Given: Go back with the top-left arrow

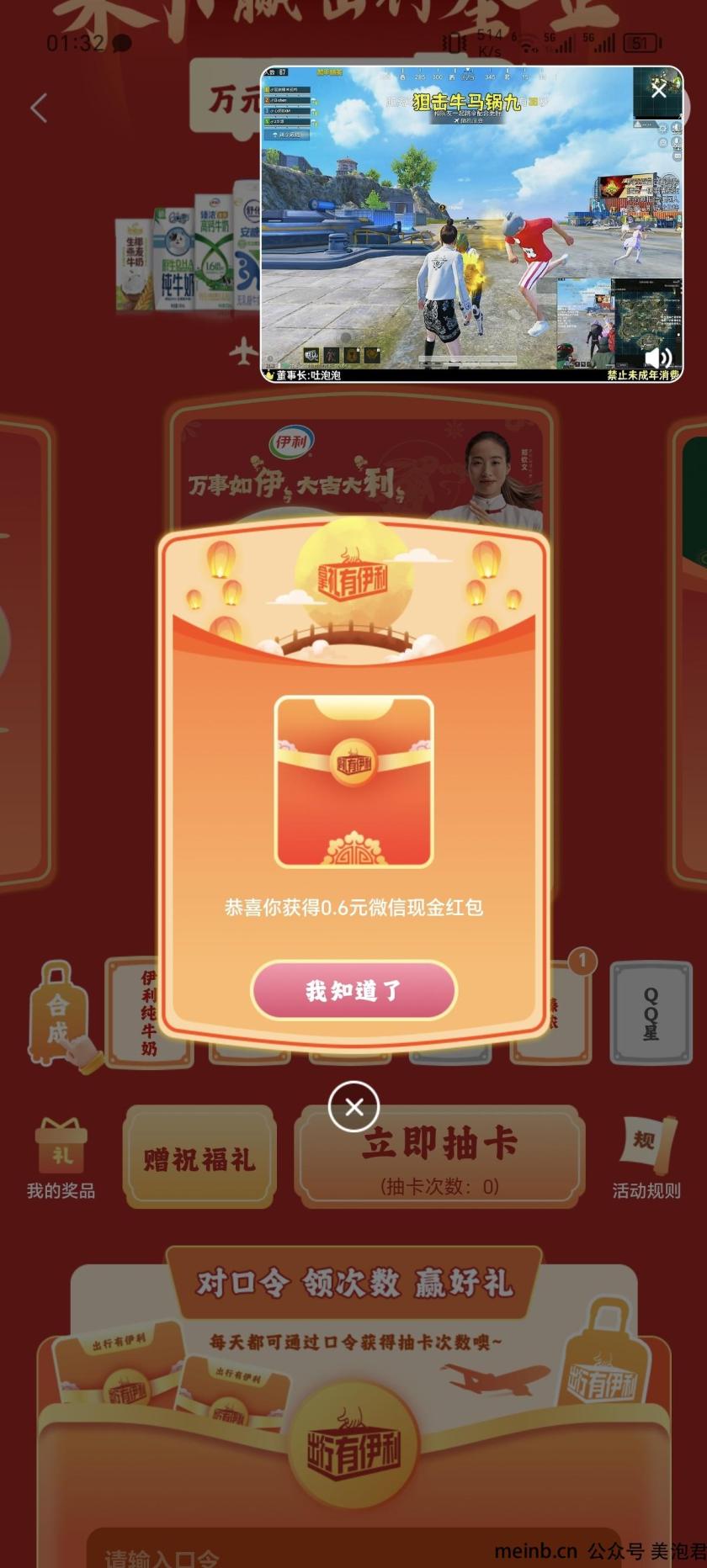Looking at the screenshot, I should click(39, 108).
